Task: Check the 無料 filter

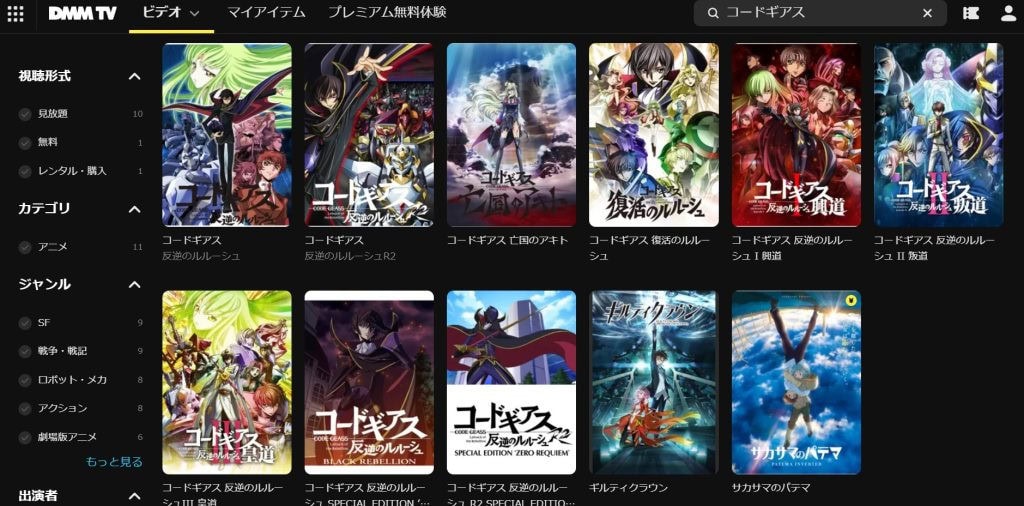Action: (25, 143)
